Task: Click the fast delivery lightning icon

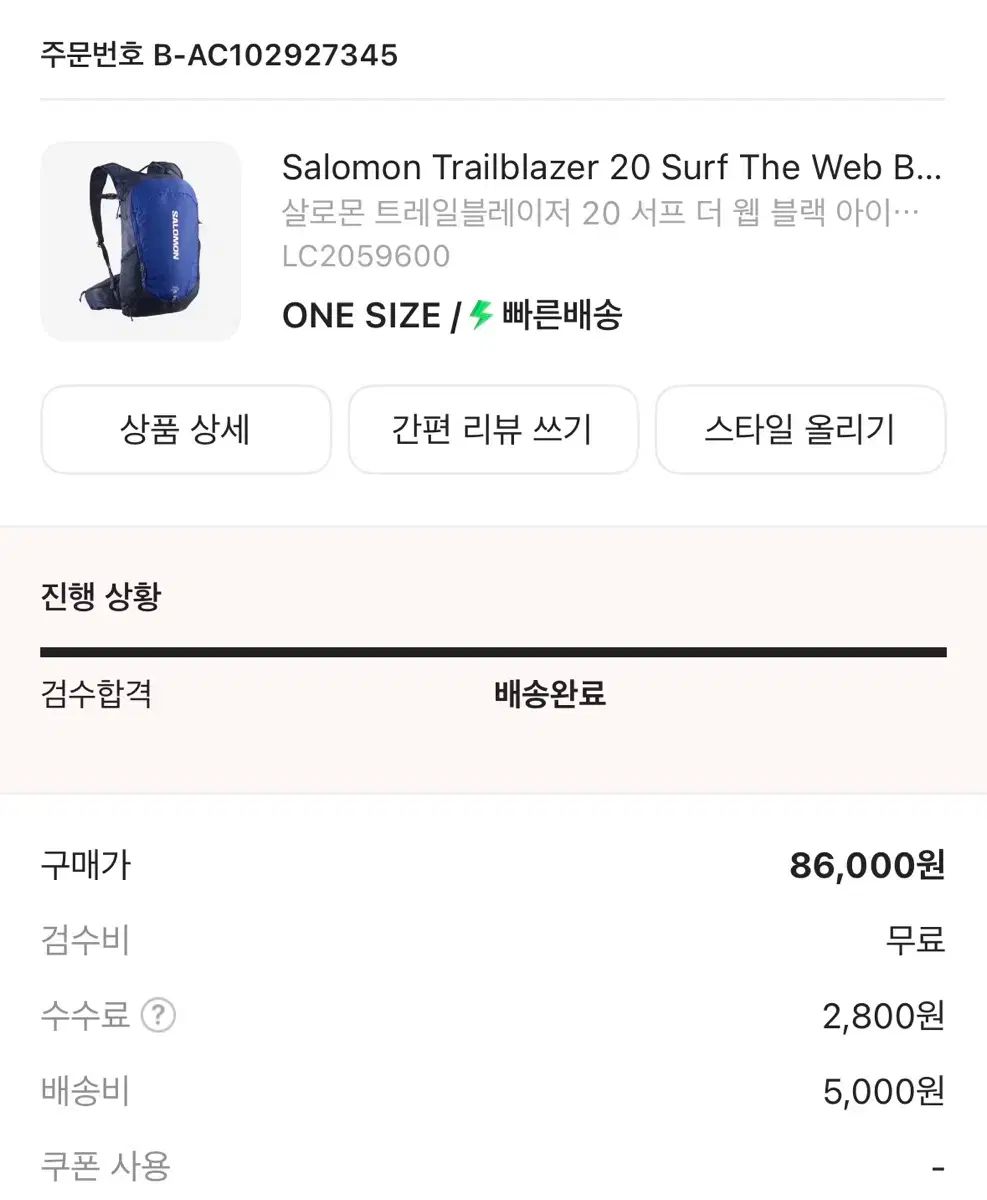Action: tap(479, 315)
